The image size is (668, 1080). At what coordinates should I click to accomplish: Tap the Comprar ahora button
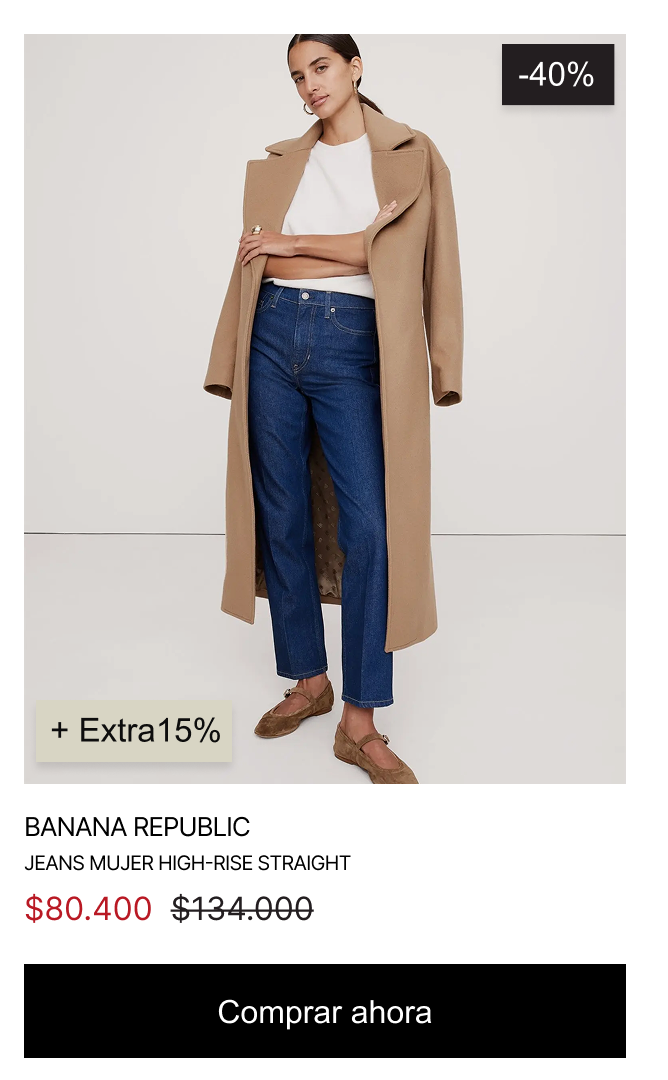click(324, 1011)
